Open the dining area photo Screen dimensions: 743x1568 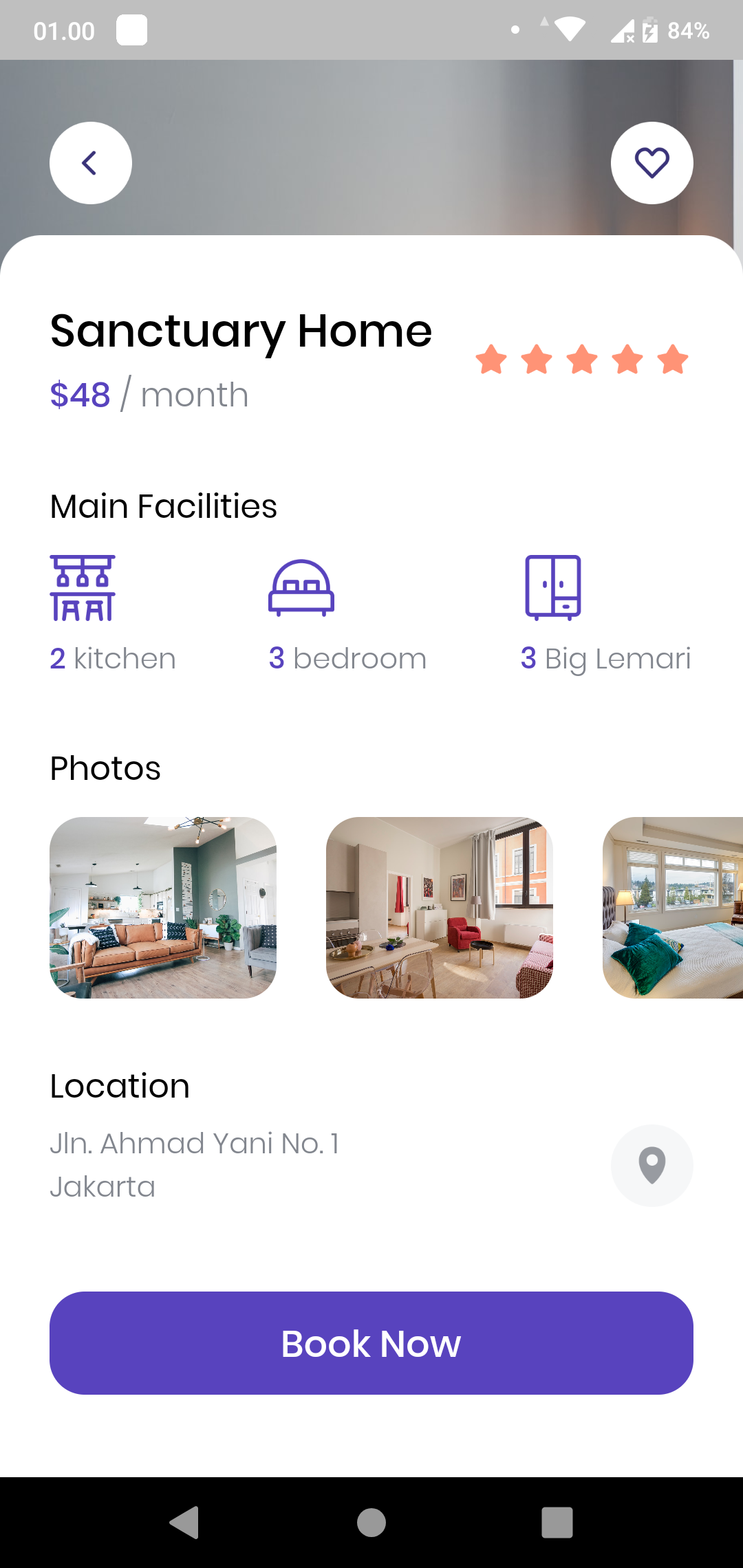pos(440,906)
